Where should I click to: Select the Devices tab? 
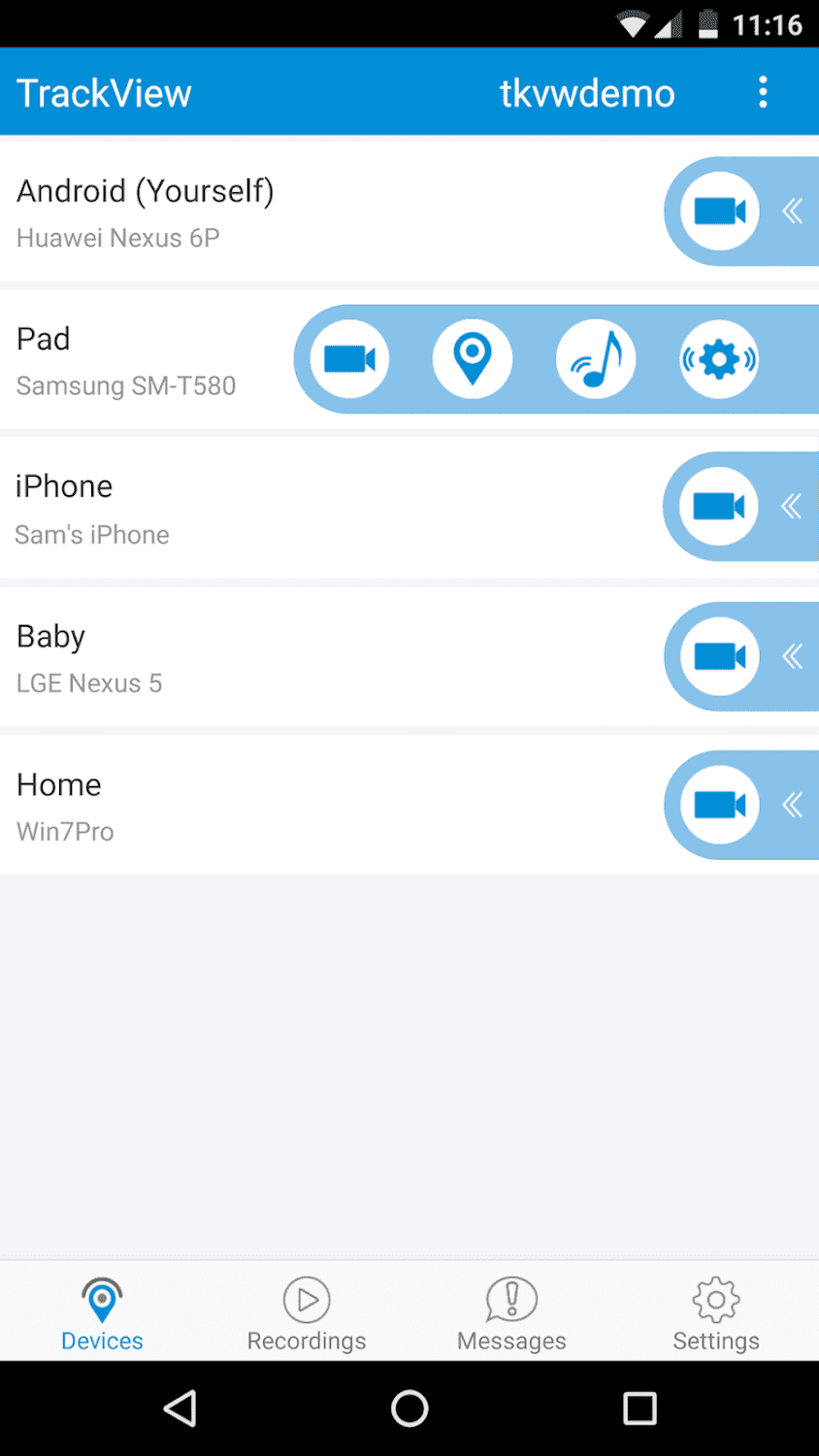pyautogui.click(x=102, y=1314)
